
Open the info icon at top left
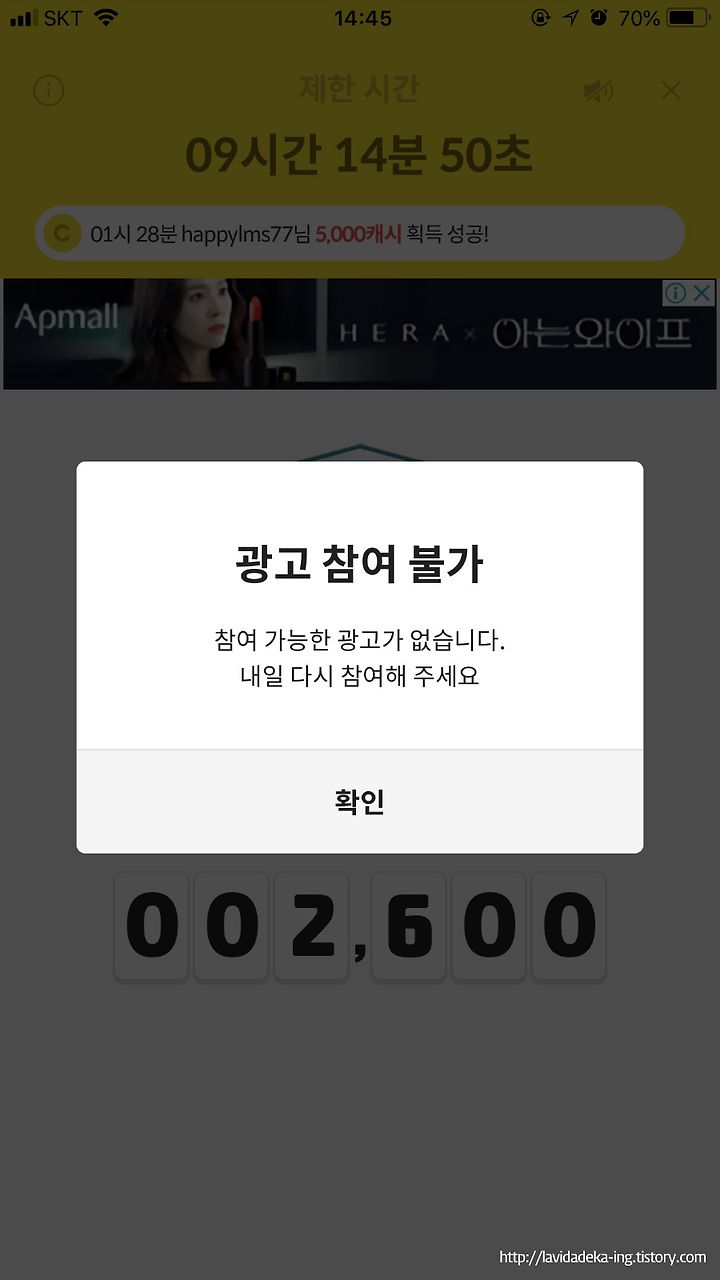pyautogui.click(x=49, y=91)
